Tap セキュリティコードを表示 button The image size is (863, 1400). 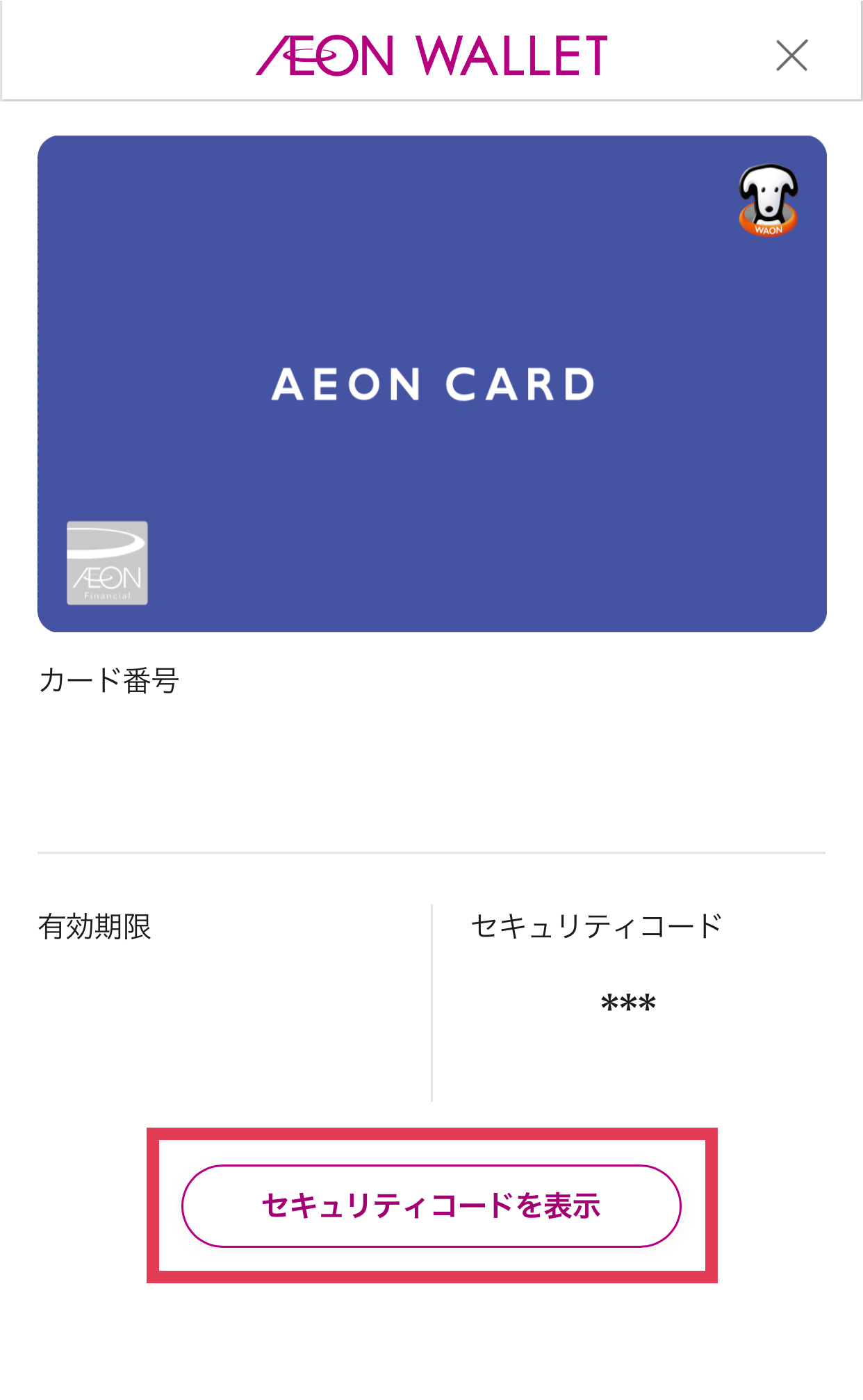pyautogui.click(x=431, y=1206)
